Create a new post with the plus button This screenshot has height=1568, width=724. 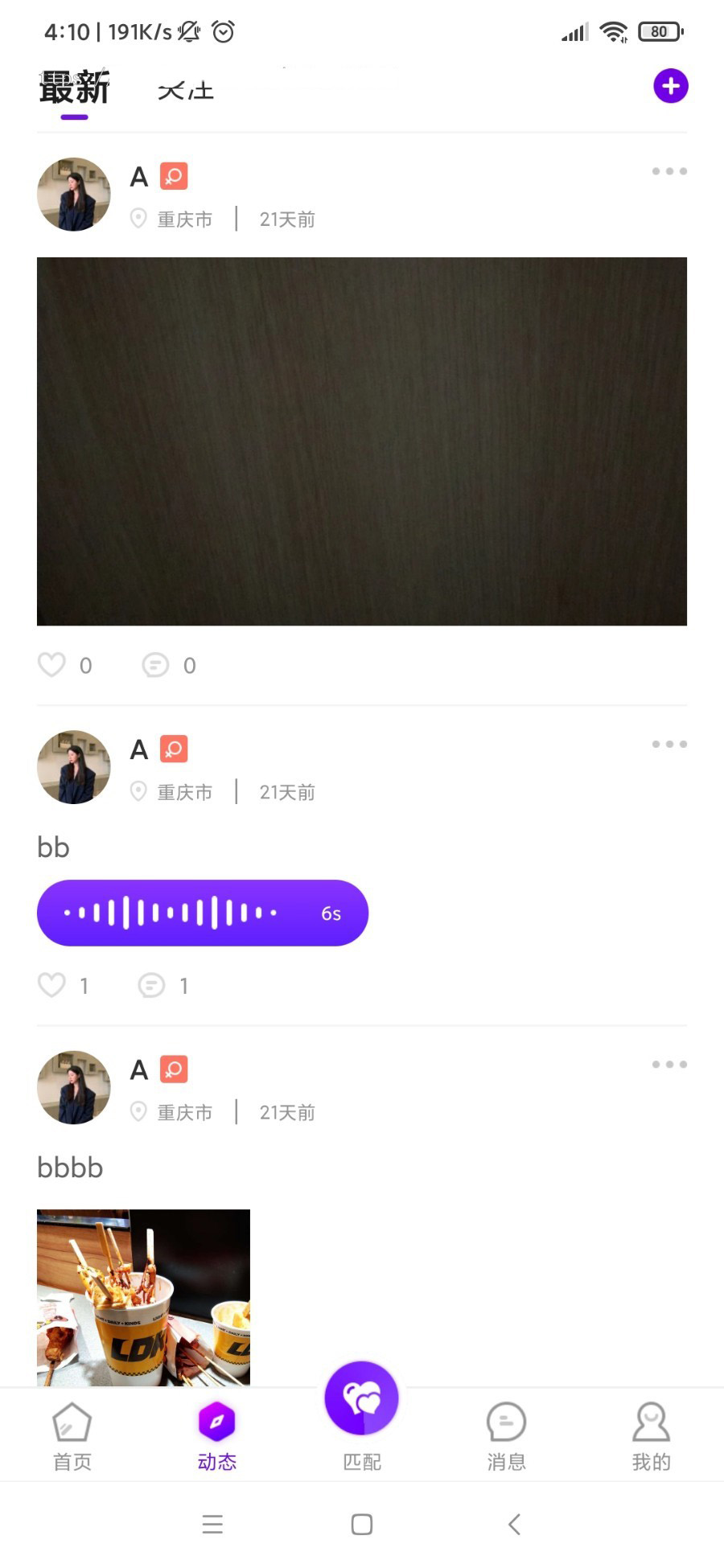point(670,86)
